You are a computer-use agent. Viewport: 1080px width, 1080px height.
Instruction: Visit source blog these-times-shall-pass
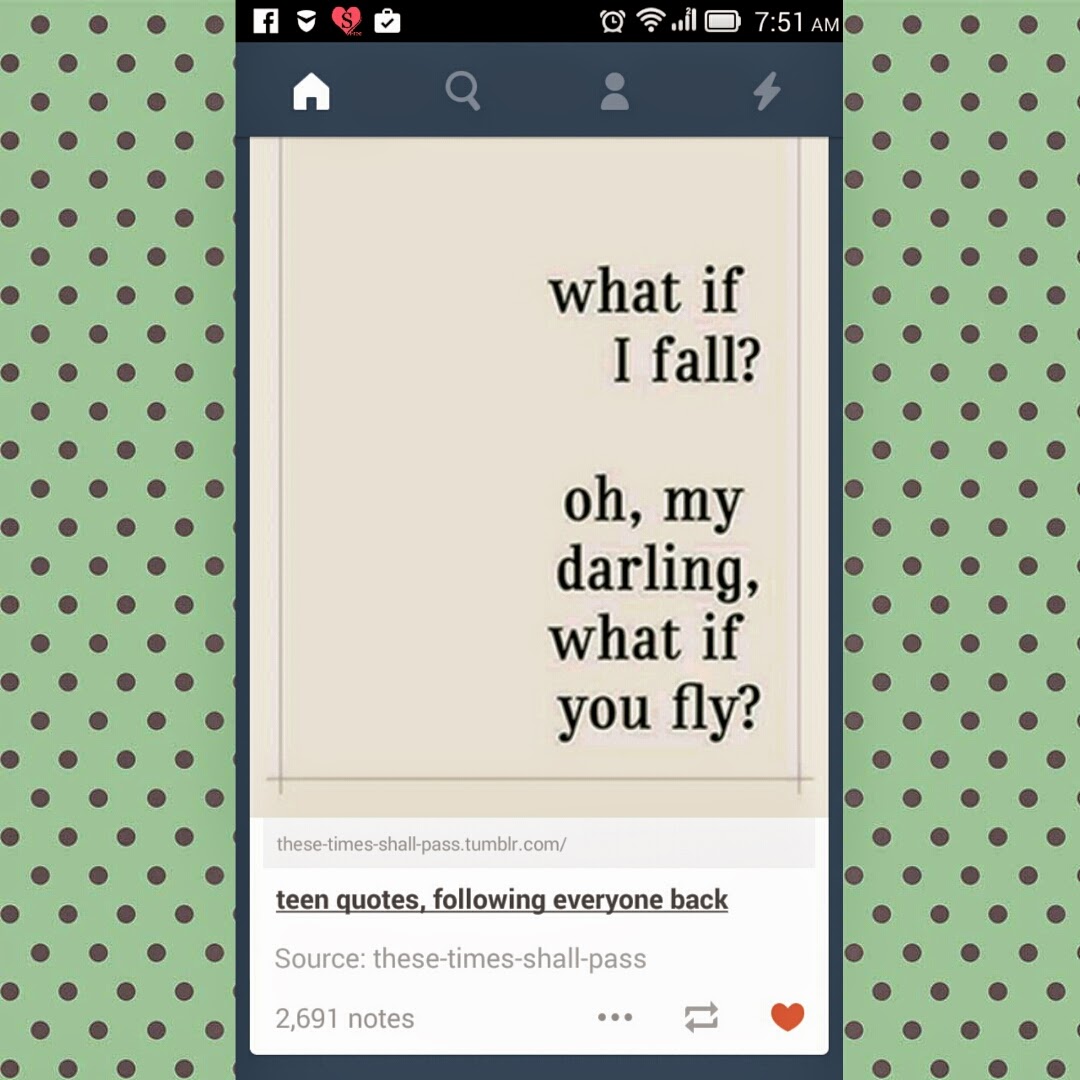[x=509, y=958]
